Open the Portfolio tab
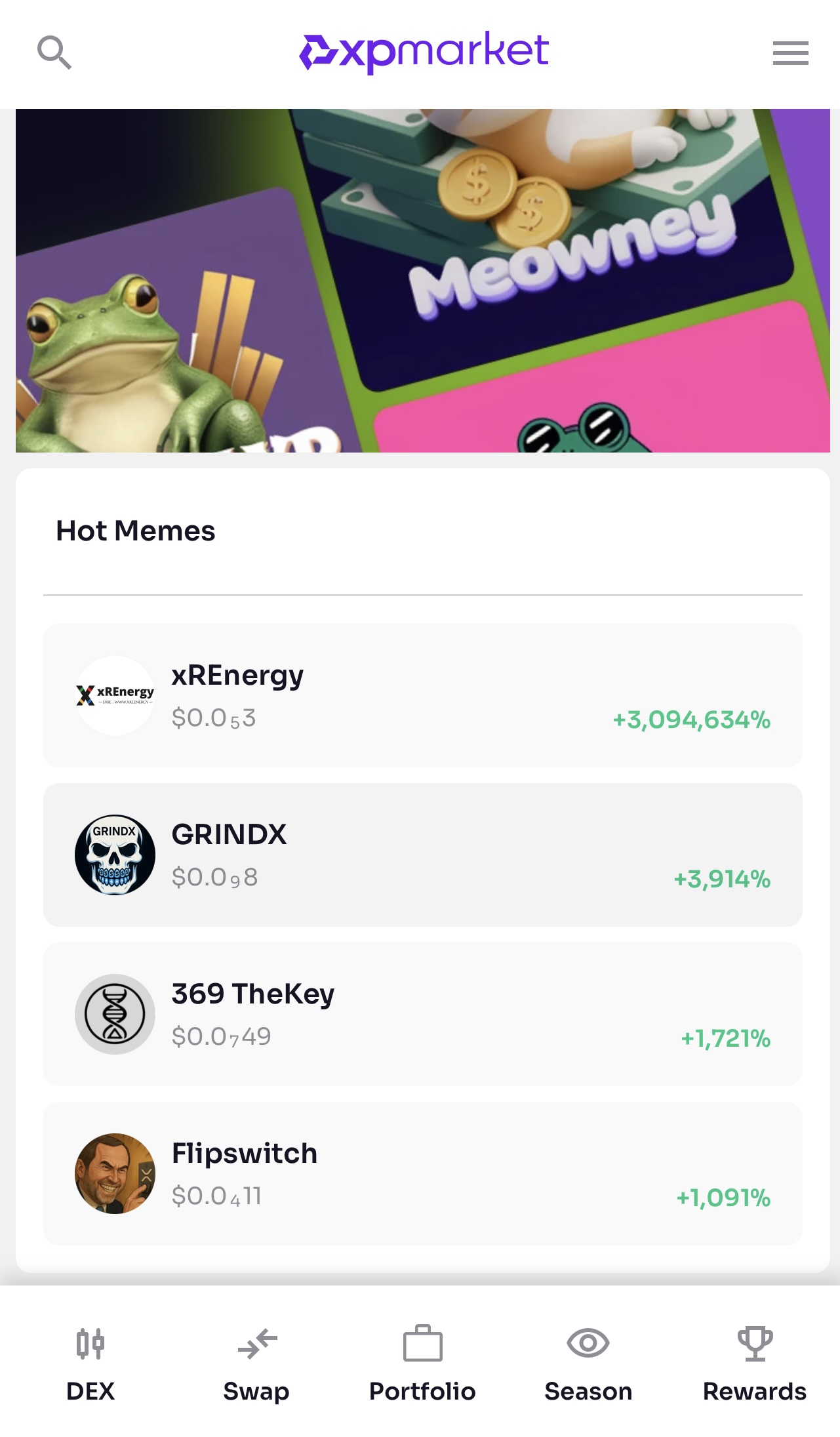Viewport: 840px width, 1437px height. coord(422,1364)
